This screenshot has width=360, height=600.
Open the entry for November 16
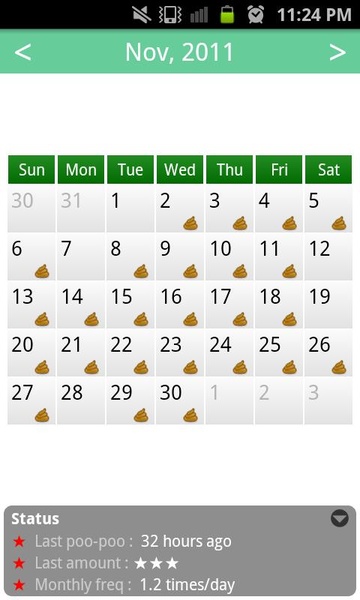click(180, 305)
